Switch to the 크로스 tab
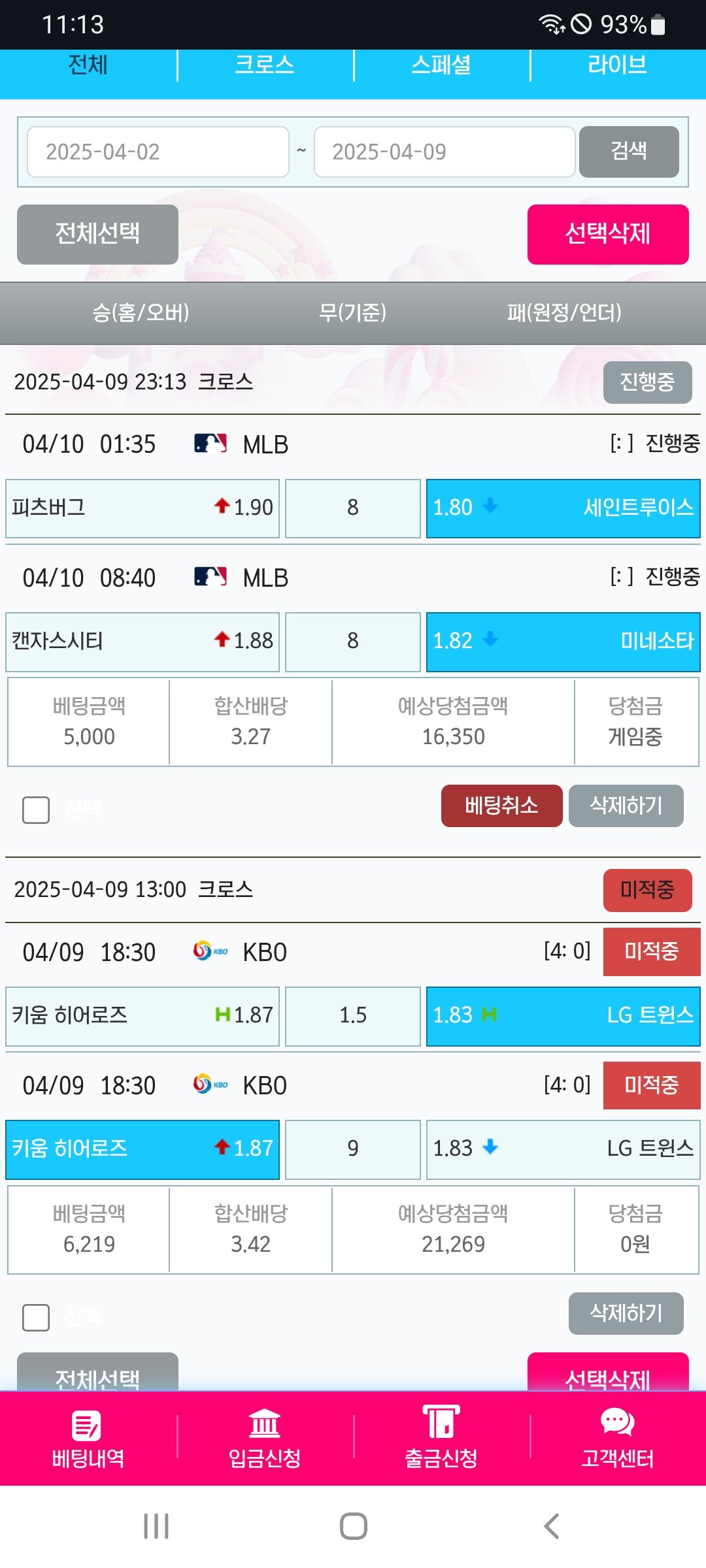 (265, 65)
